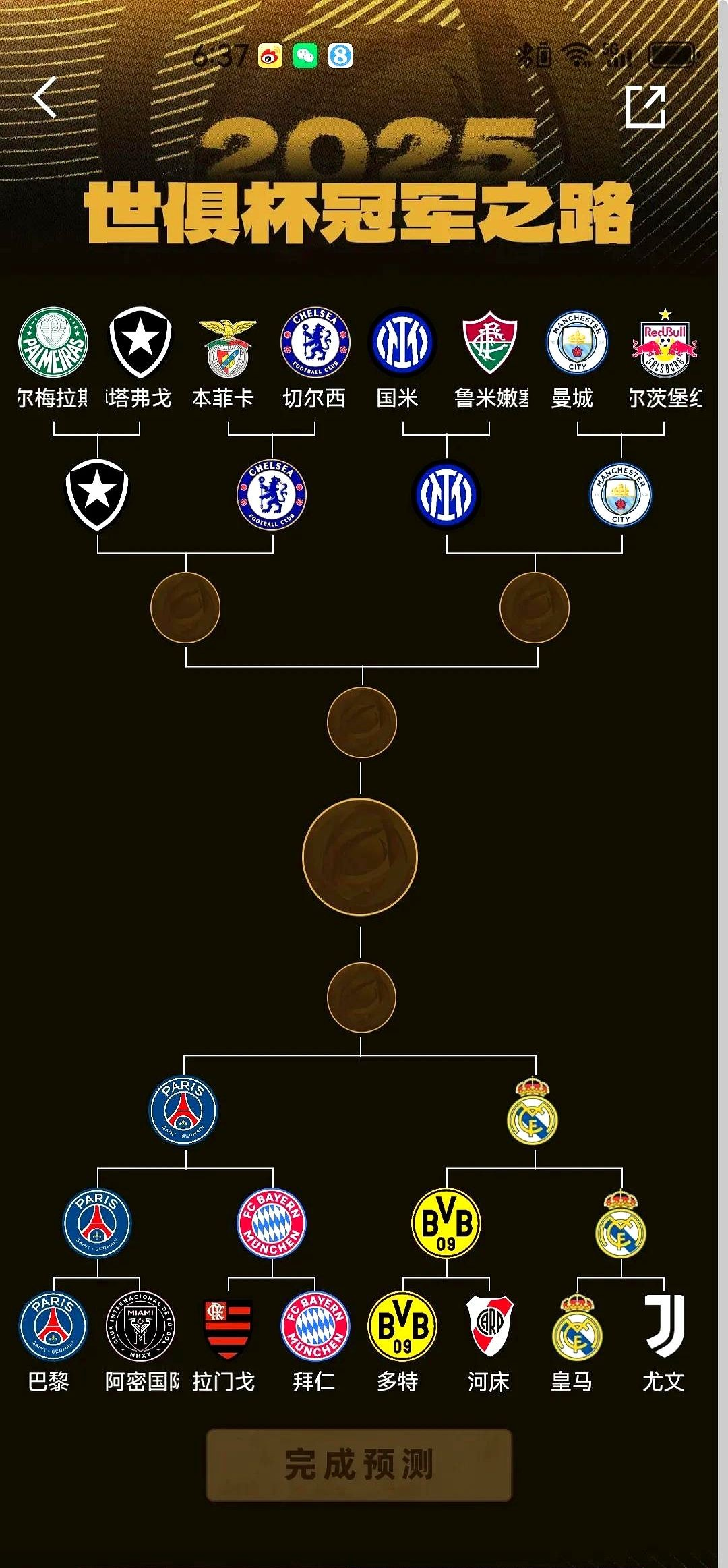Advance Botafogo from the second round
The width and height of the screenshot is (728, 1568).
(x=97, y=494)
